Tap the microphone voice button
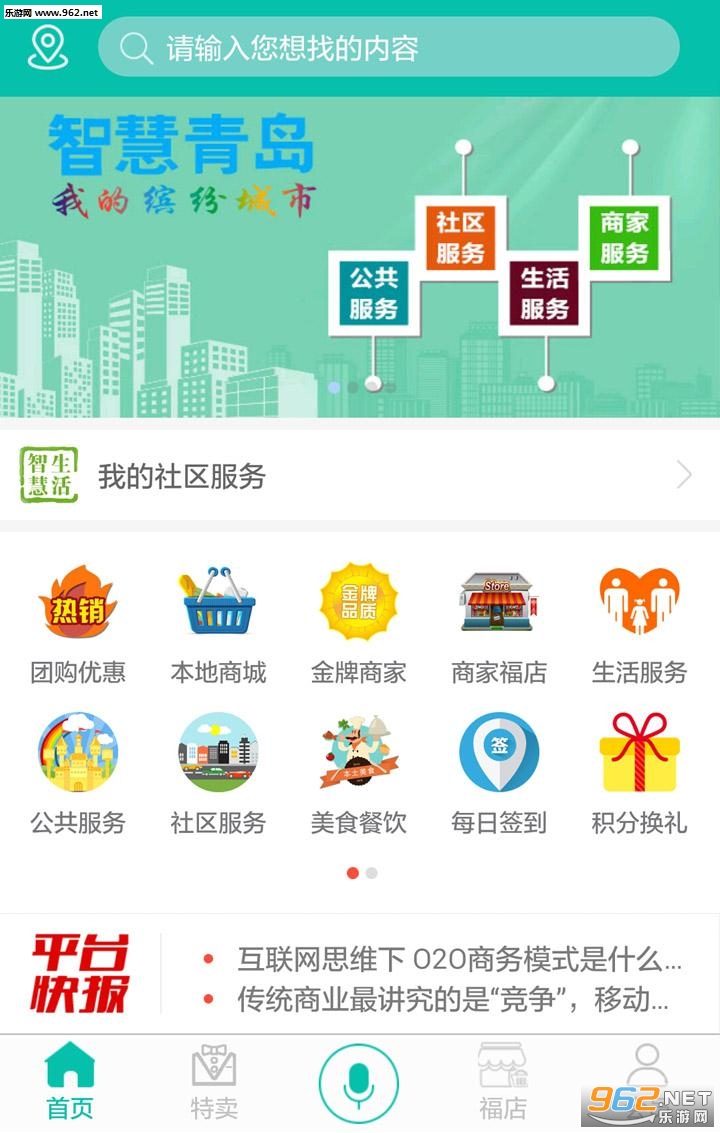 pyautogui.click(x=359, y=1084)
